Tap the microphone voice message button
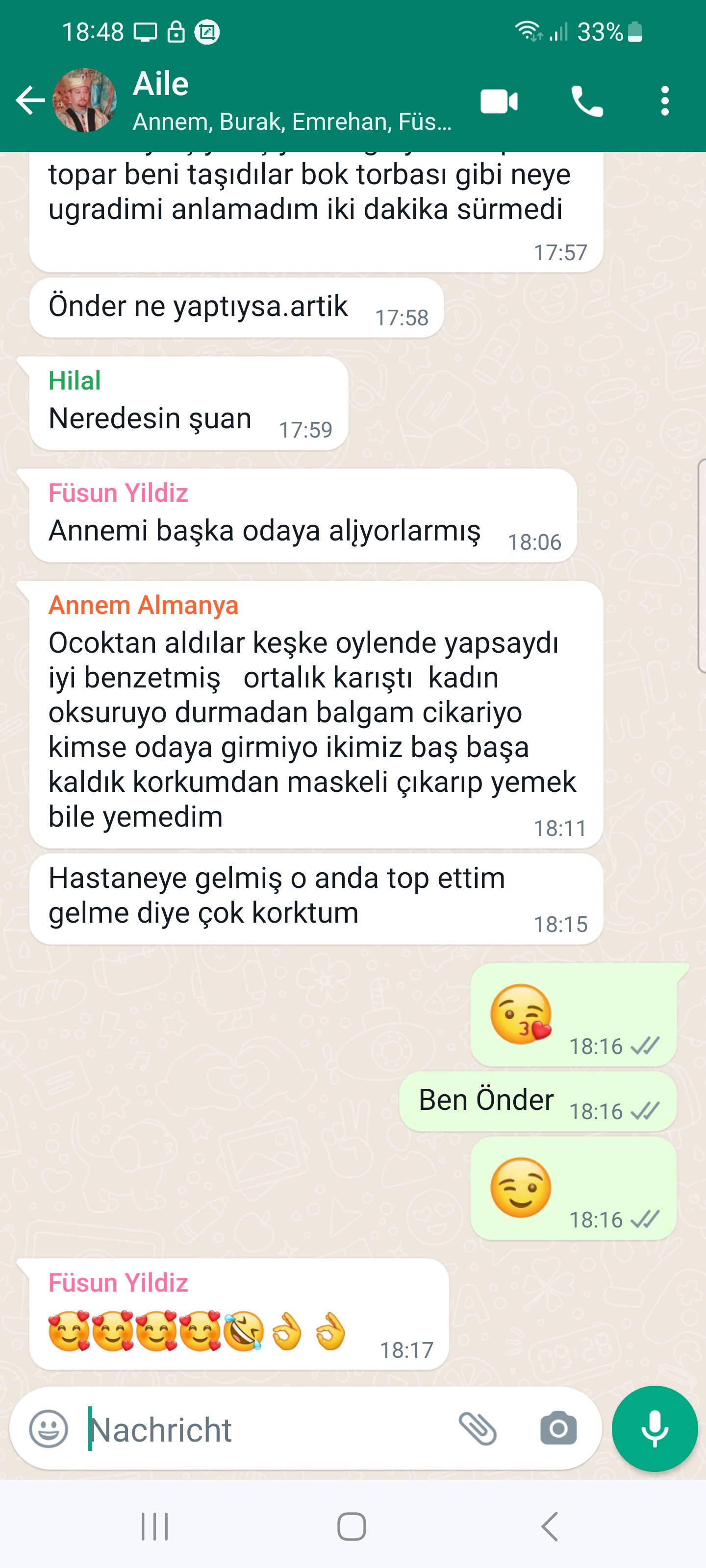This screenshot has height=1568, width=706. click(654, 1429)
